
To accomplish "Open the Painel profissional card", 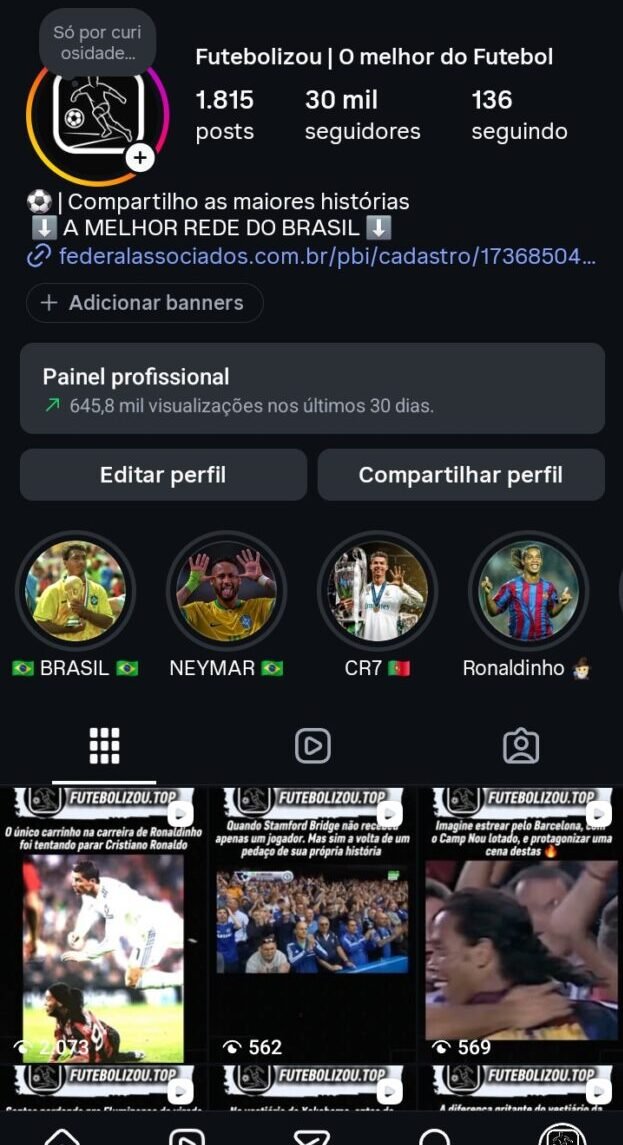I will click(312, 389).
